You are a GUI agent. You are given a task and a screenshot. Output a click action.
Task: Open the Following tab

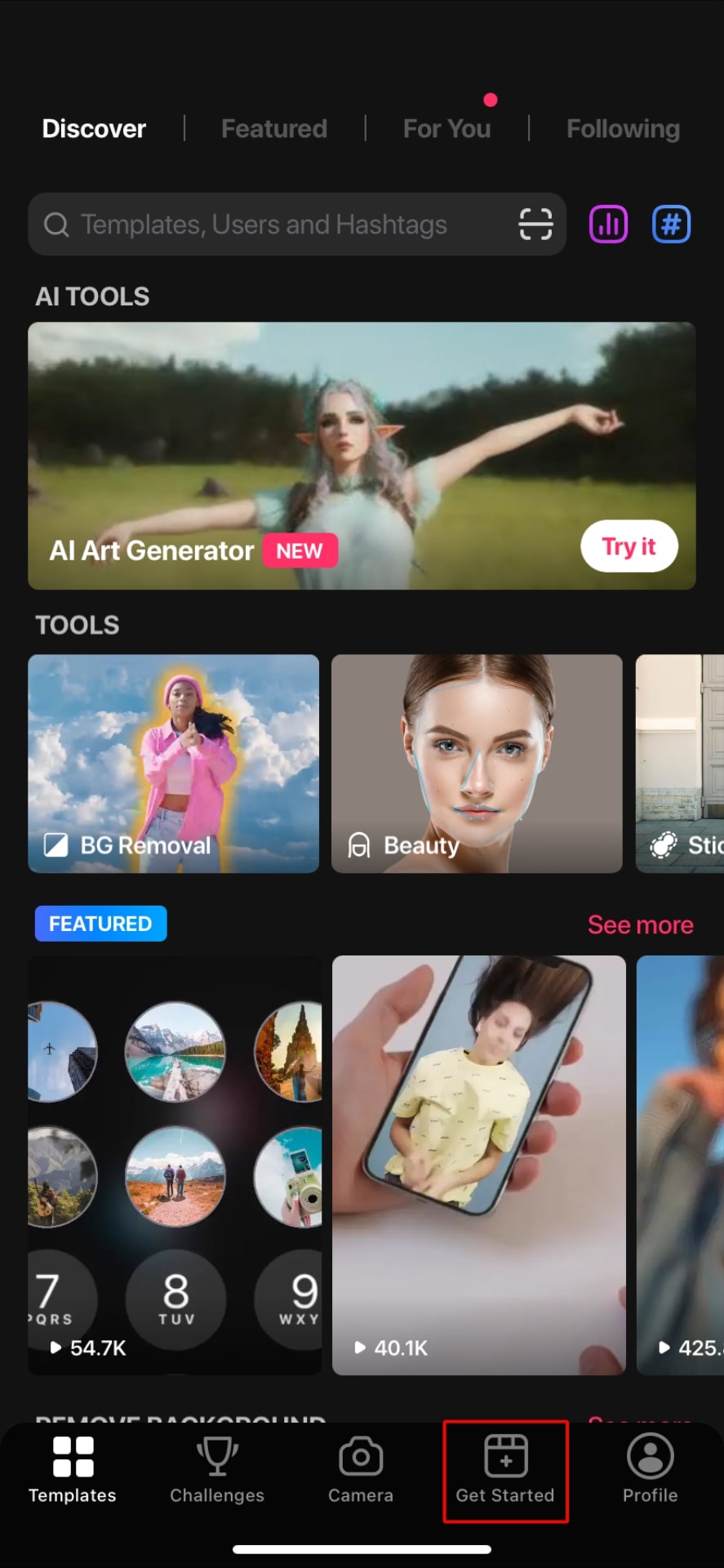[623, 129]
